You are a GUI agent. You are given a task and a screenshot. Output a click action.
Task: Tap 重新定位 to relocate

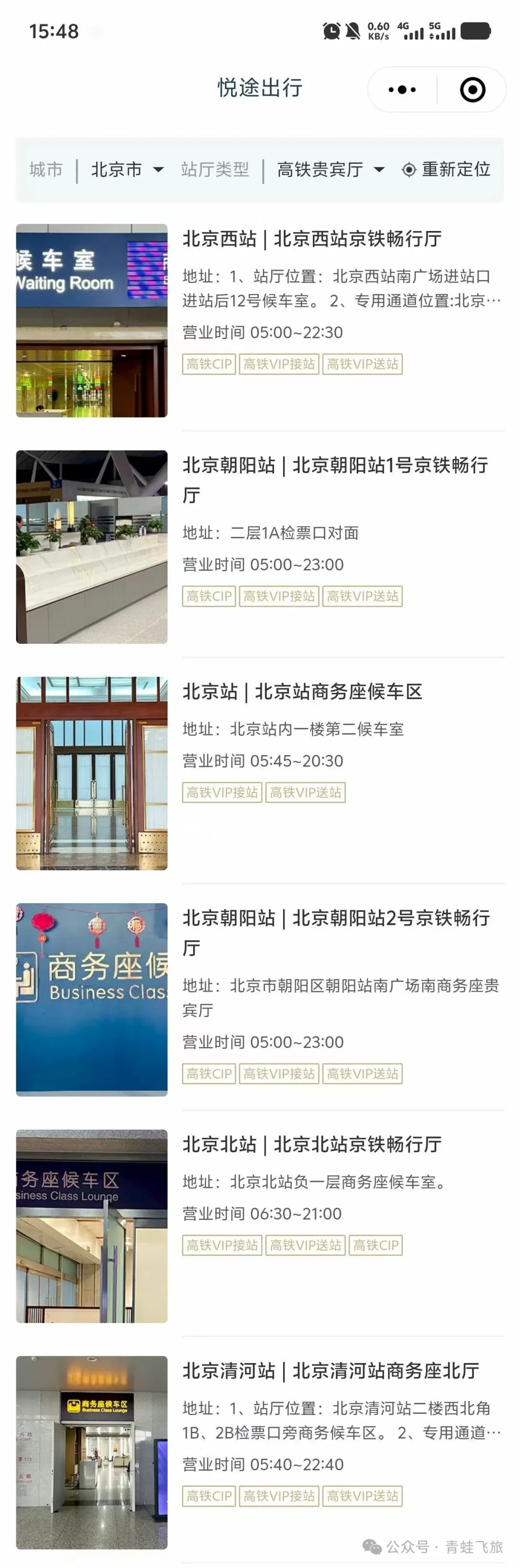coord(446,169)
